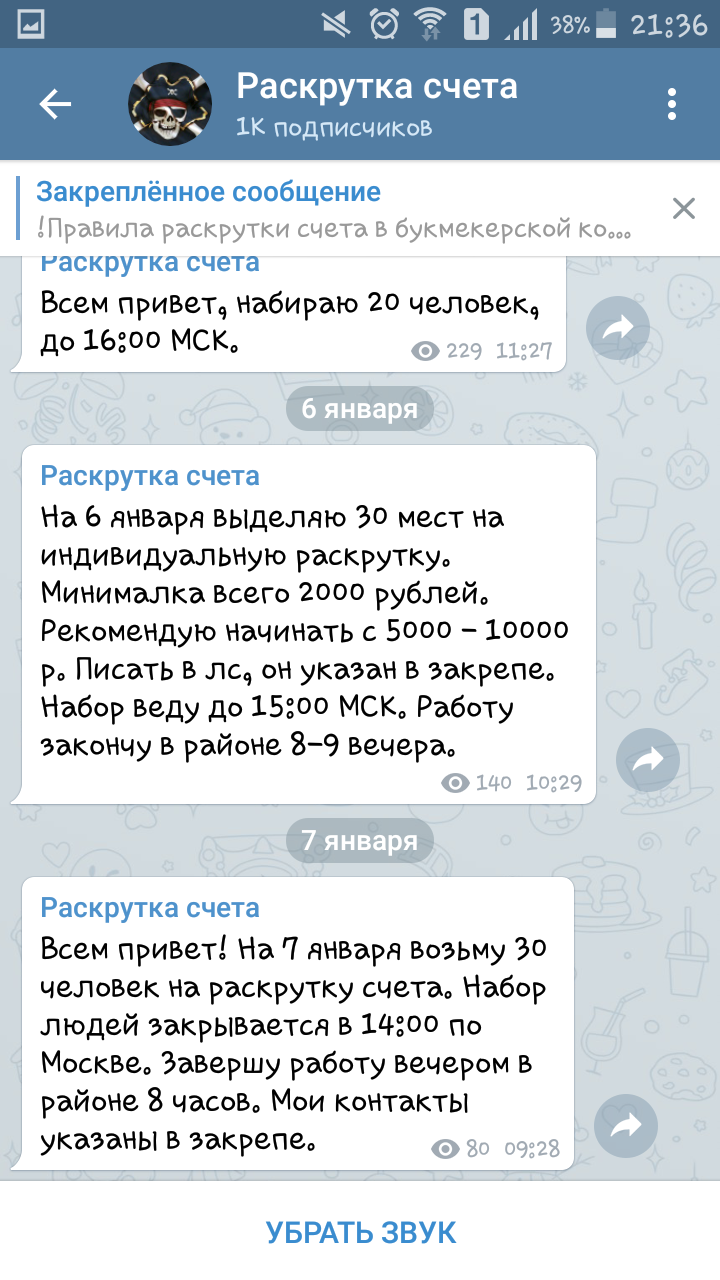Viewport: 720px width, 1280px height.
Task: Tap the УБРАТЬ ЗВУК button
Action: coord(360,1232)
